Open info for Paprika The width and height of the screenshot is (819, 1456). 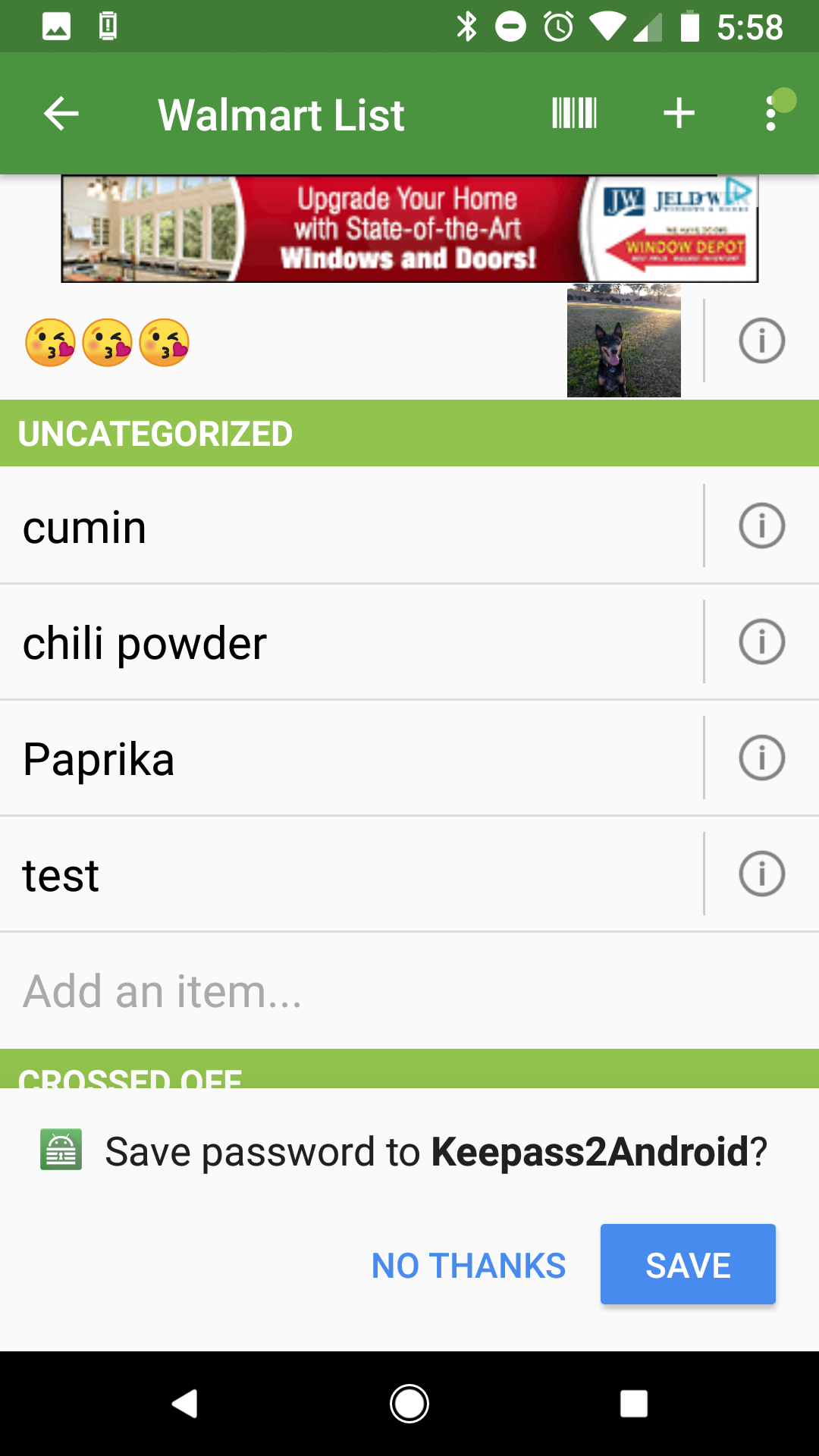[x=761, y=758]
